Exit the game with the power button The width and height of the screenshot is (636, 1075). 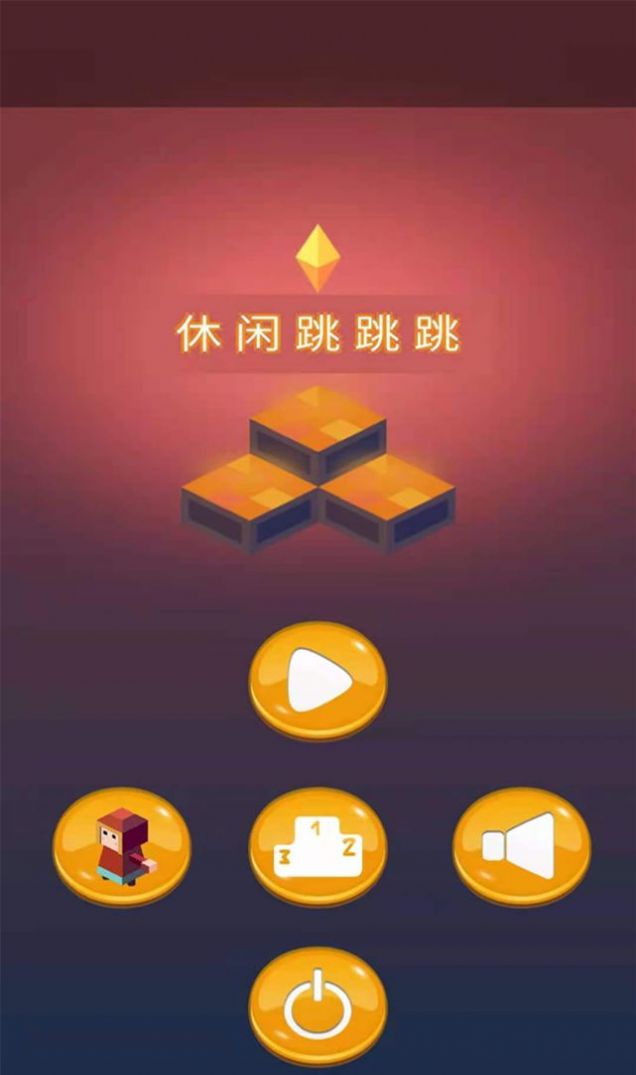pos(318,1006)
